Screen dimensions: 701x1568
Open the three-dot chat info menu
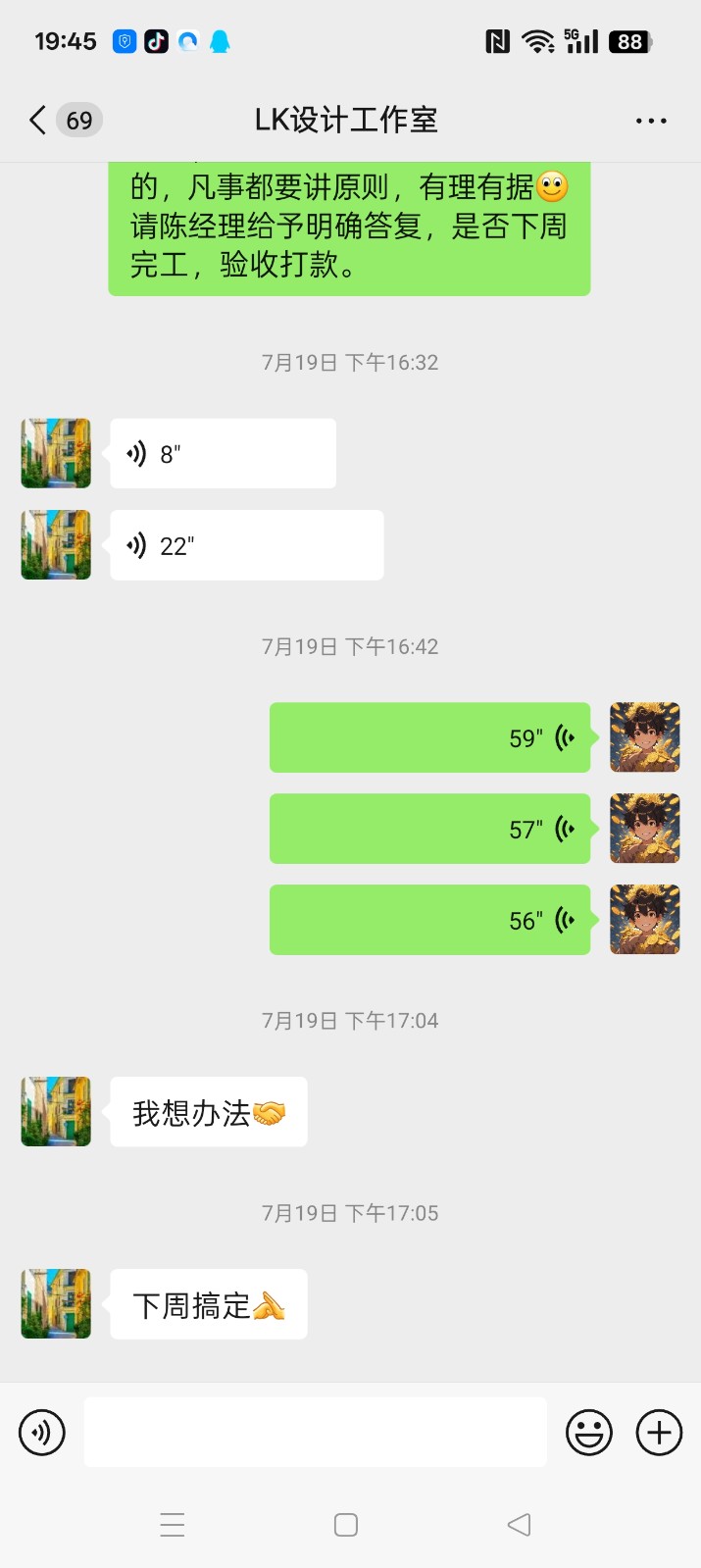click(x=651, y=121)
